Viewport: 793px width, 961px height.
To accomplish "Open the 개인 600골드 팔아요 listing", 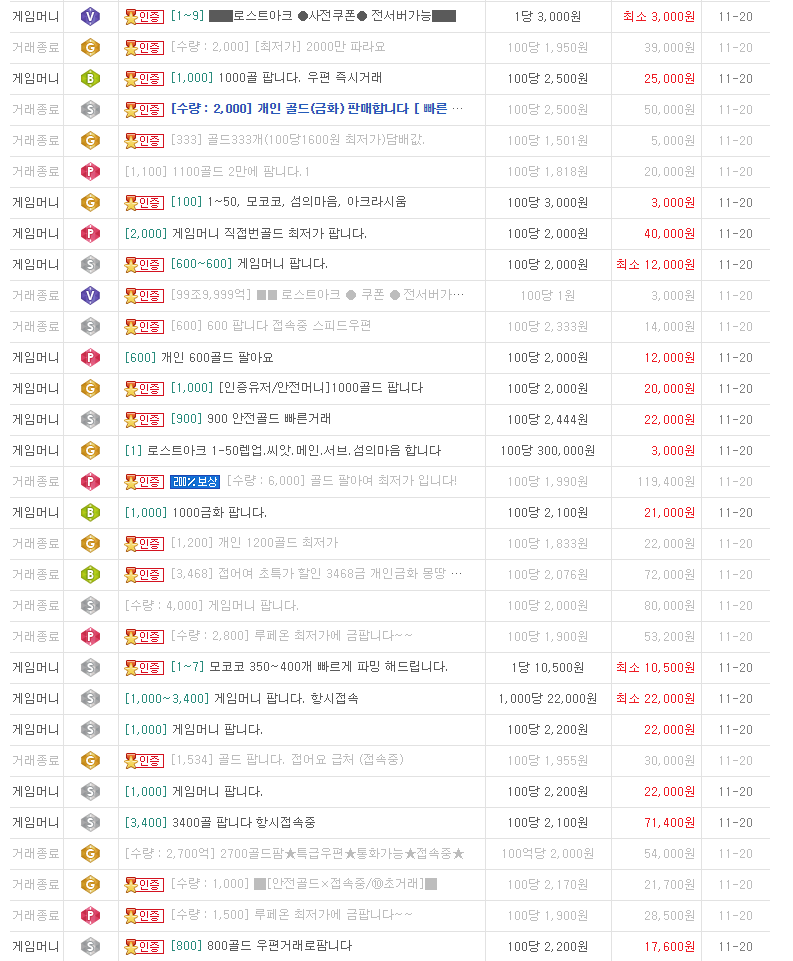I will click(217, 357).
